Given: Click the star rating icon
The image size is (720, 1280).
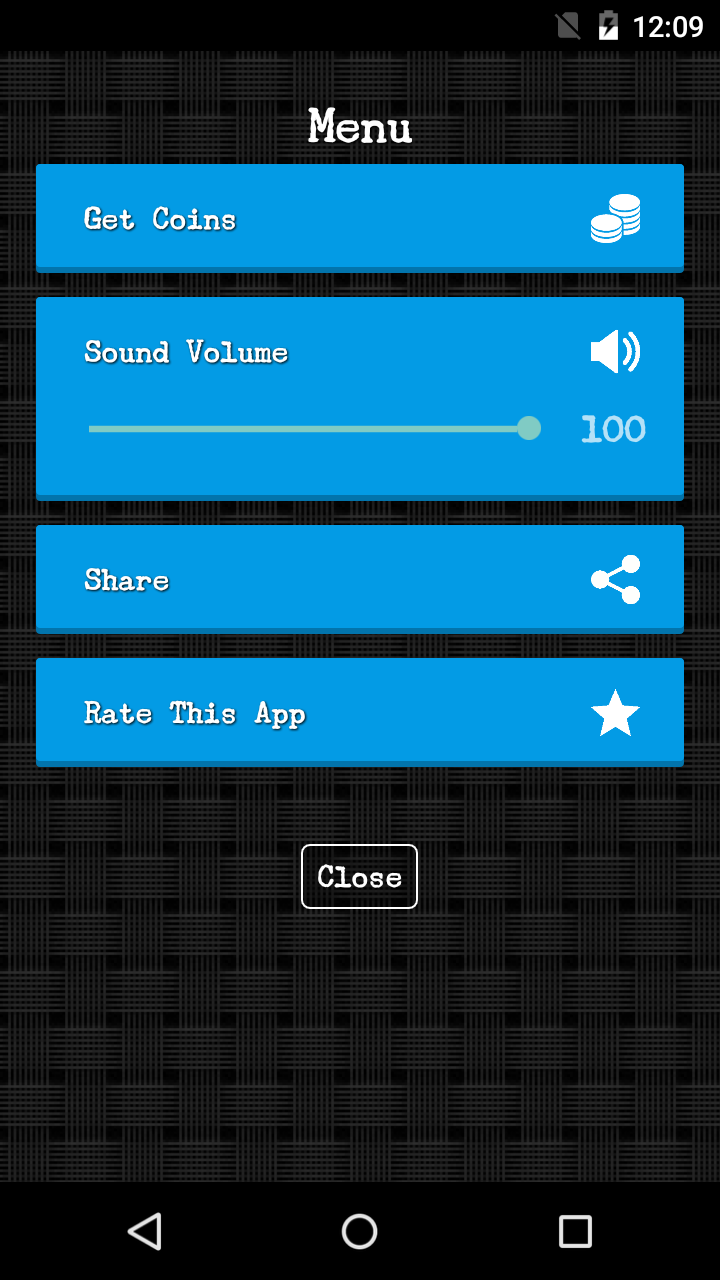Looking at the screenshot, I should [613, 712].
